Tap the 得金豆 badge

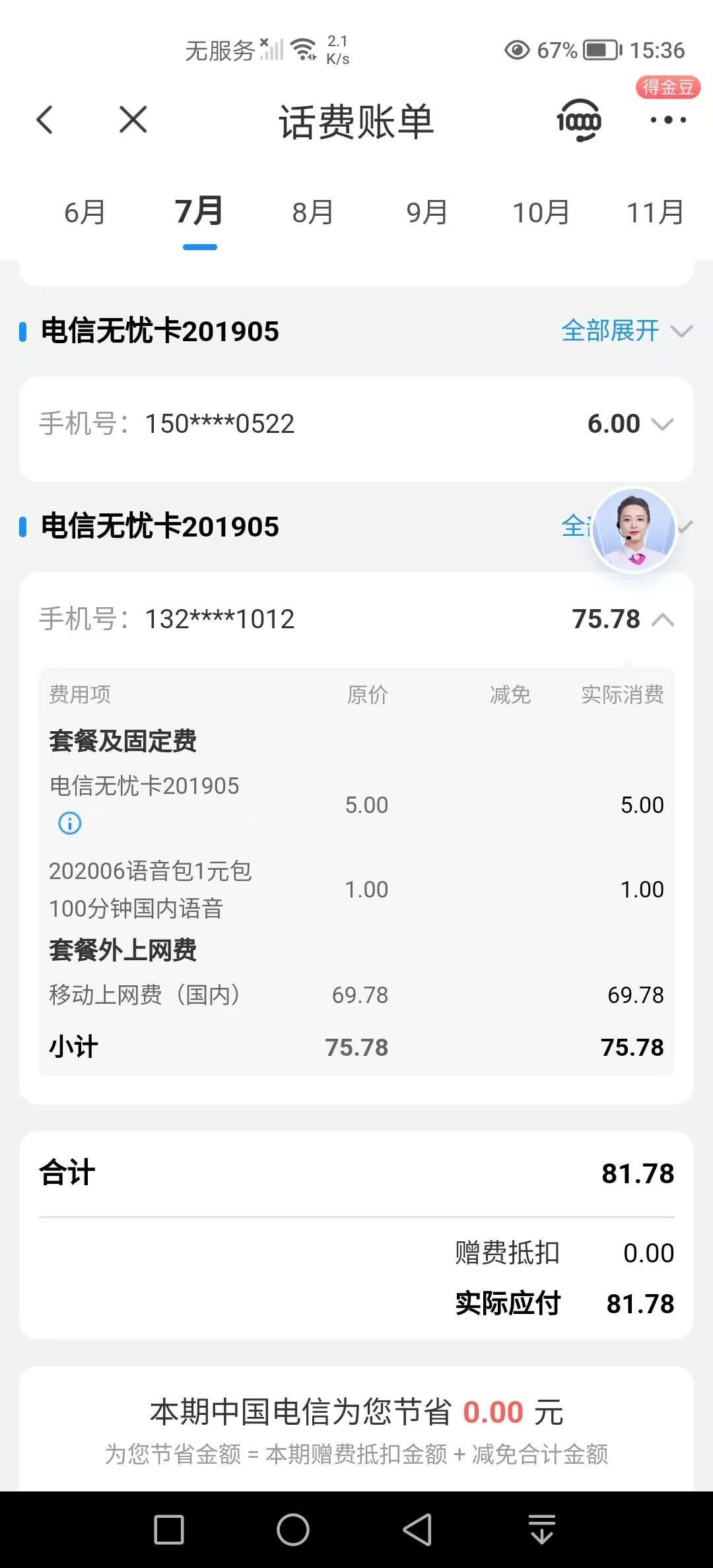pos(667,88)
